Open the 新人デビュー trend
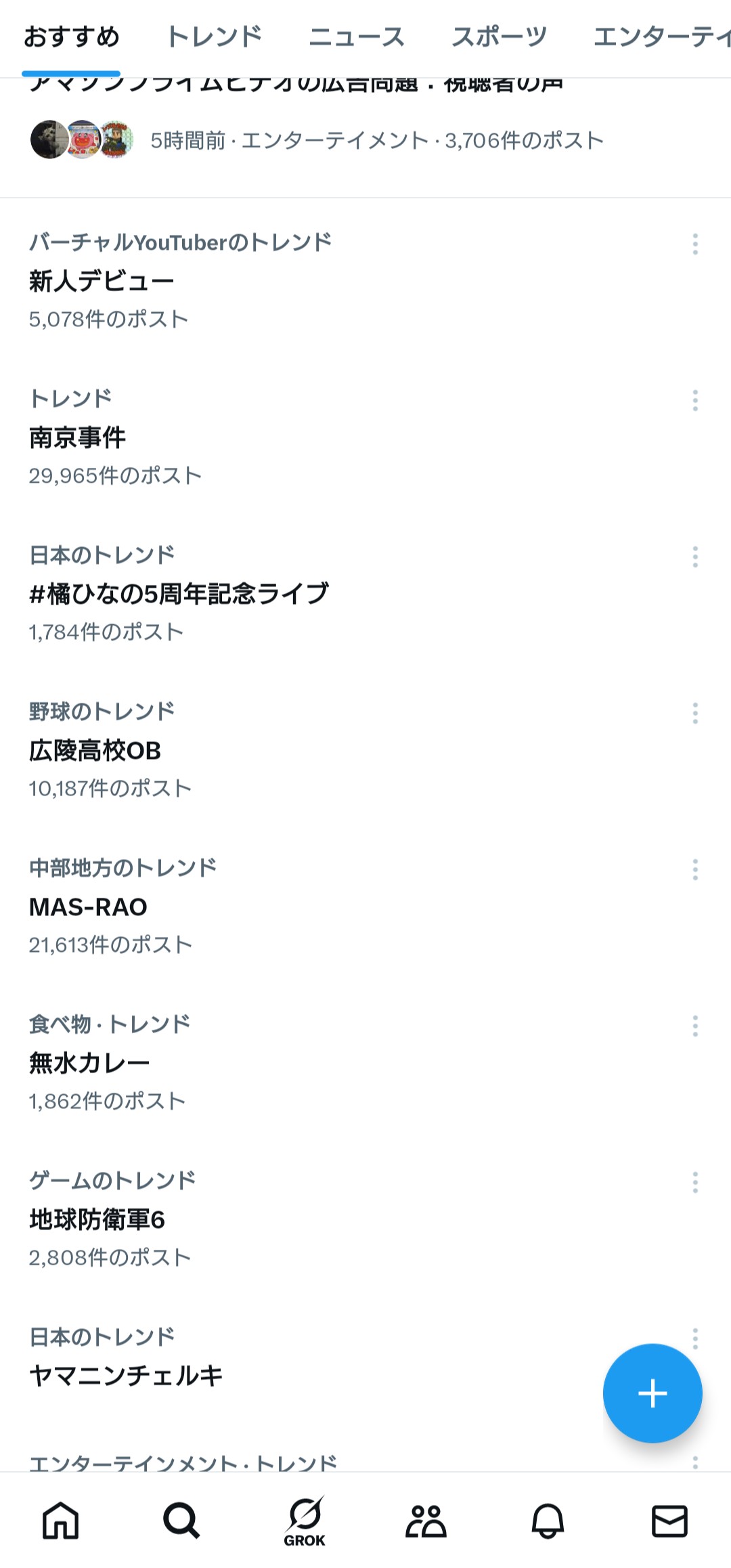The width and height of the screenshot is (731, 1568). tap(365, 280)
